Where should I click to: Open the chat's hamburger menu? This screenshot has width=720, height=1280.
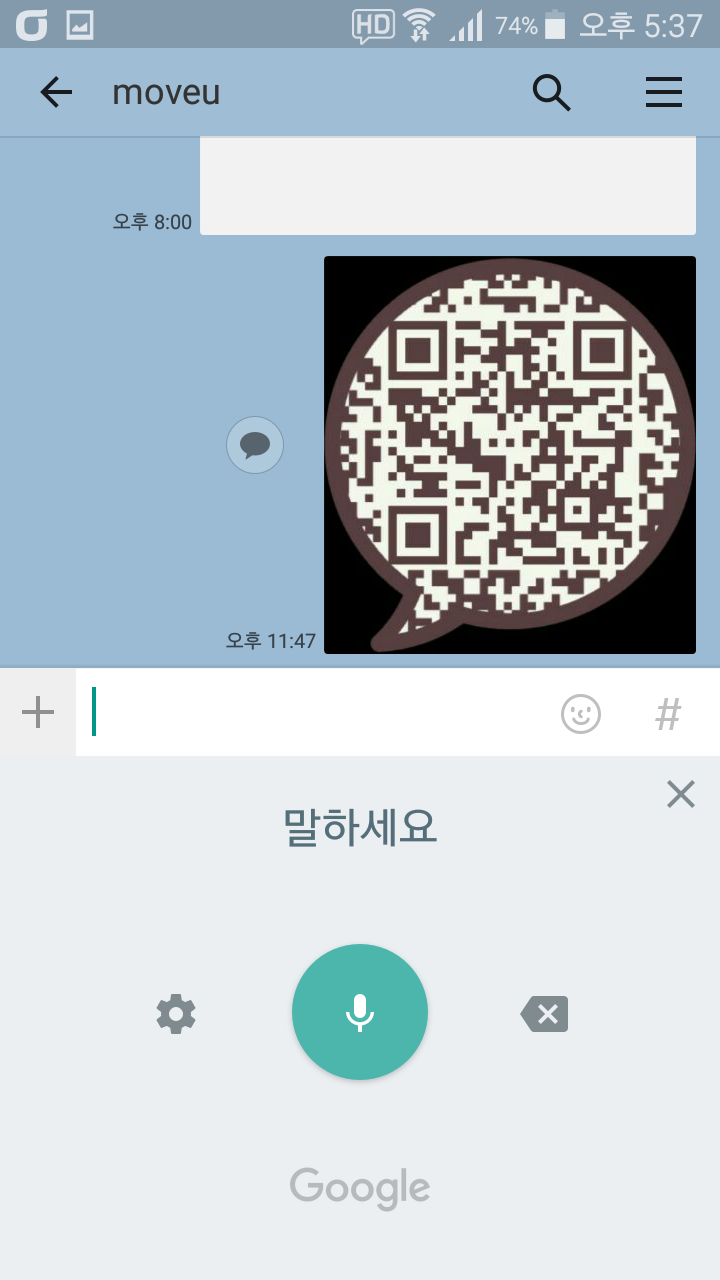click(x=664, y=93)
